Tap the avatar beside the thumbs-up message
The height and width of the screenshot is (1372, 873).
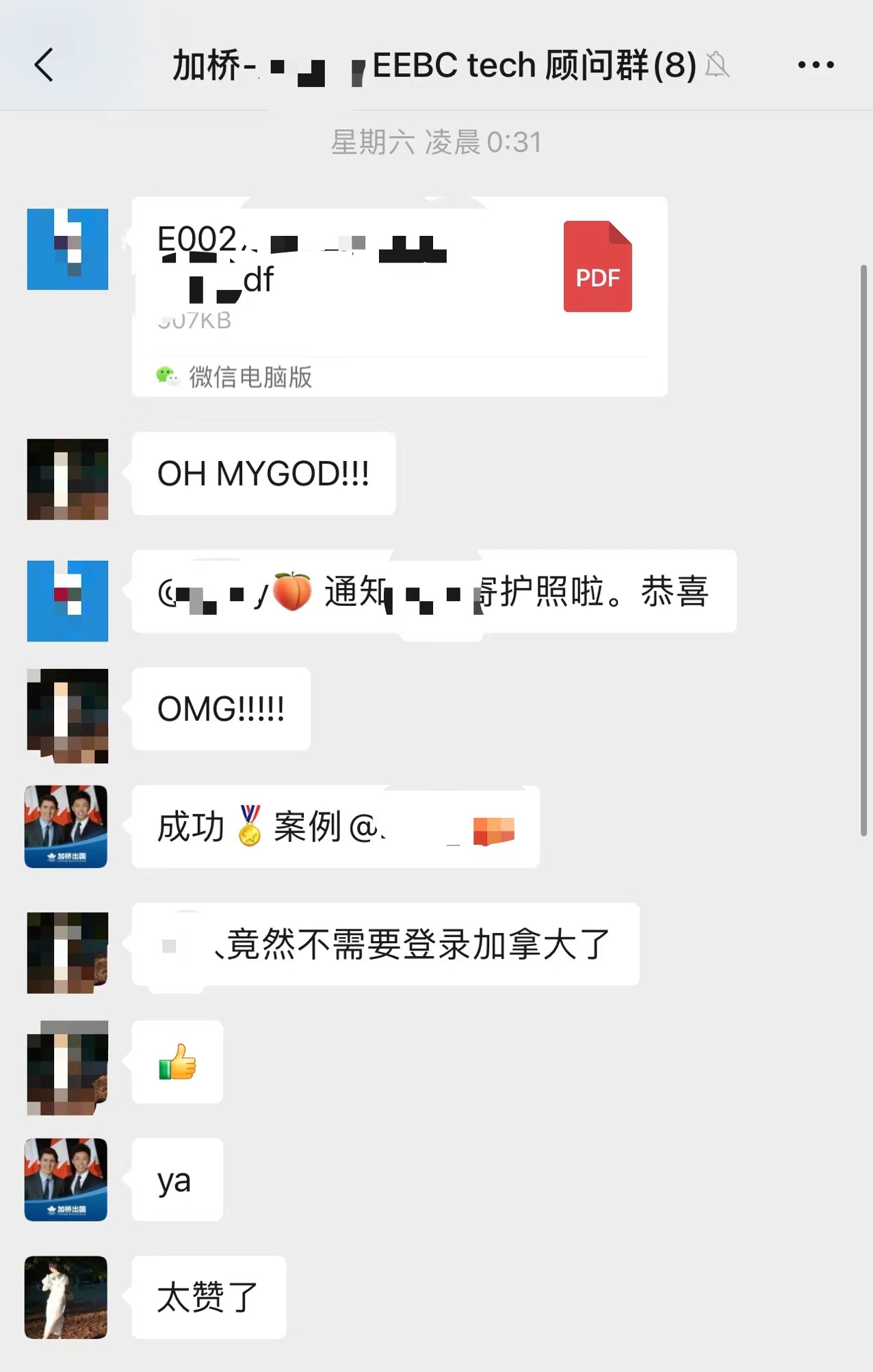click(x=67, y=1067)
